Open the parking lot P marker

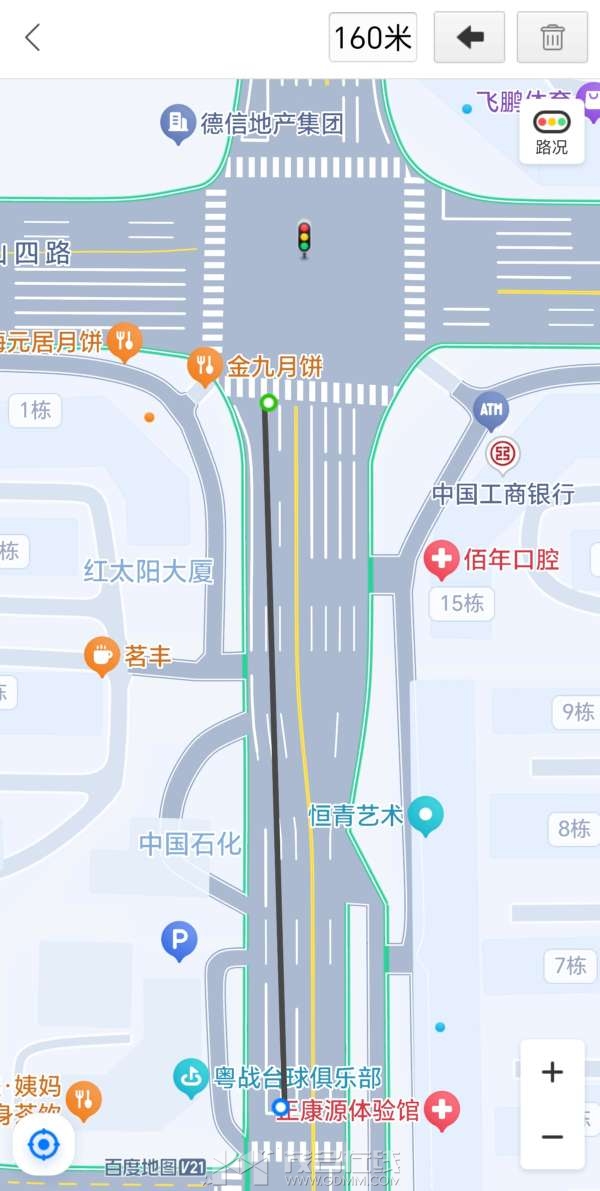coord(179,940)
